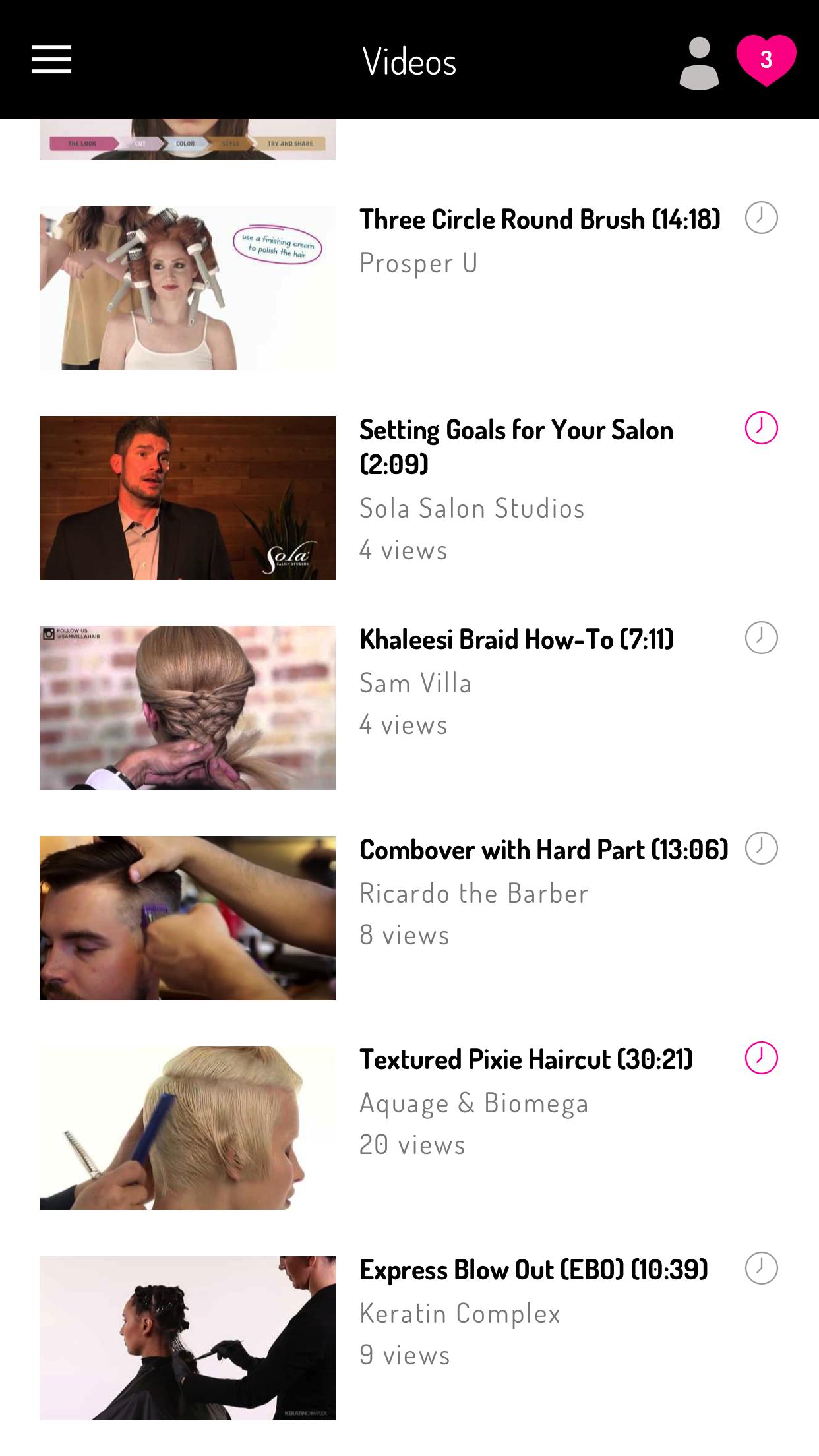Watch the Khaleesi Braid How-To video
Viewport: 819px width, 1456px height.
(x=187, y=708)
